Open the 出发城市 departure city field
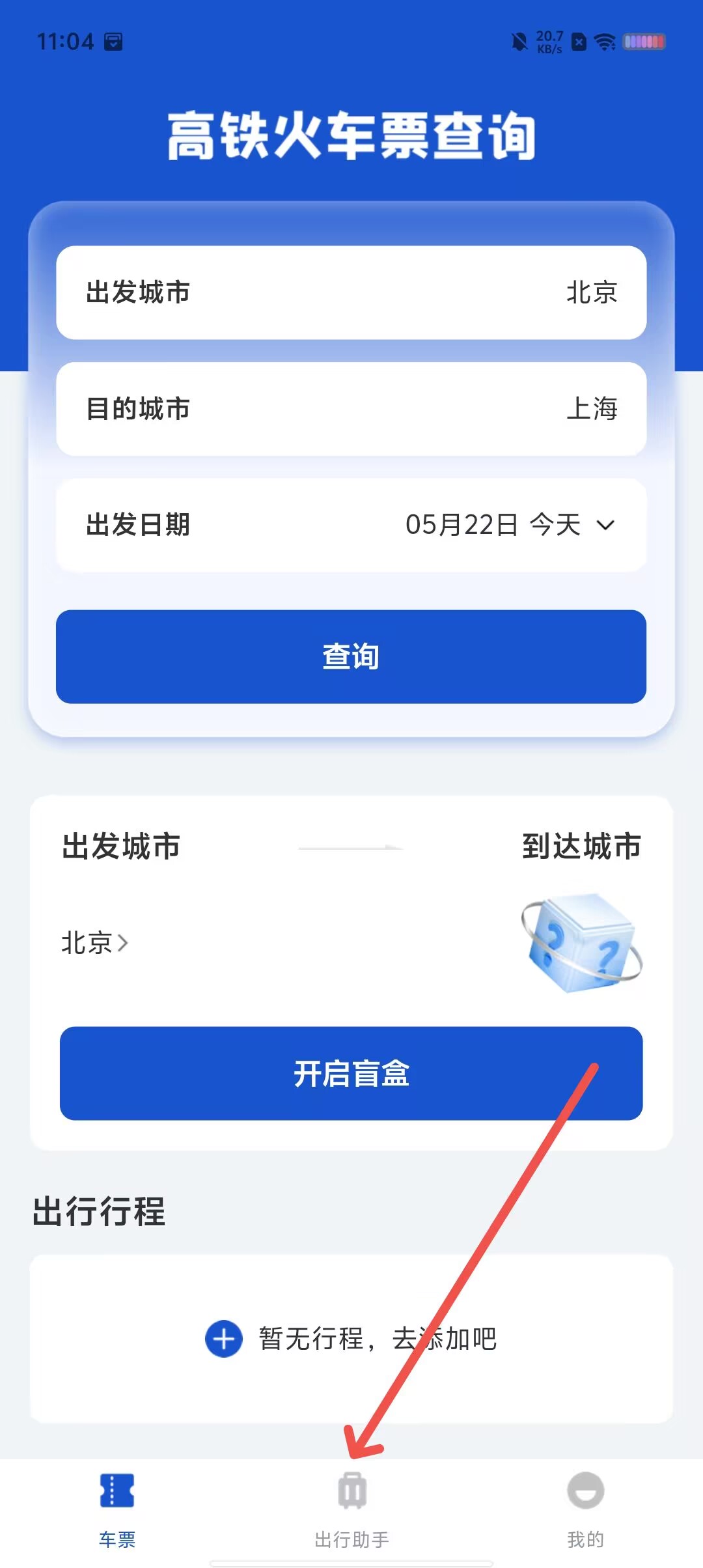The width and height of the screenshot is (703, 1568). tap(351, 292)
